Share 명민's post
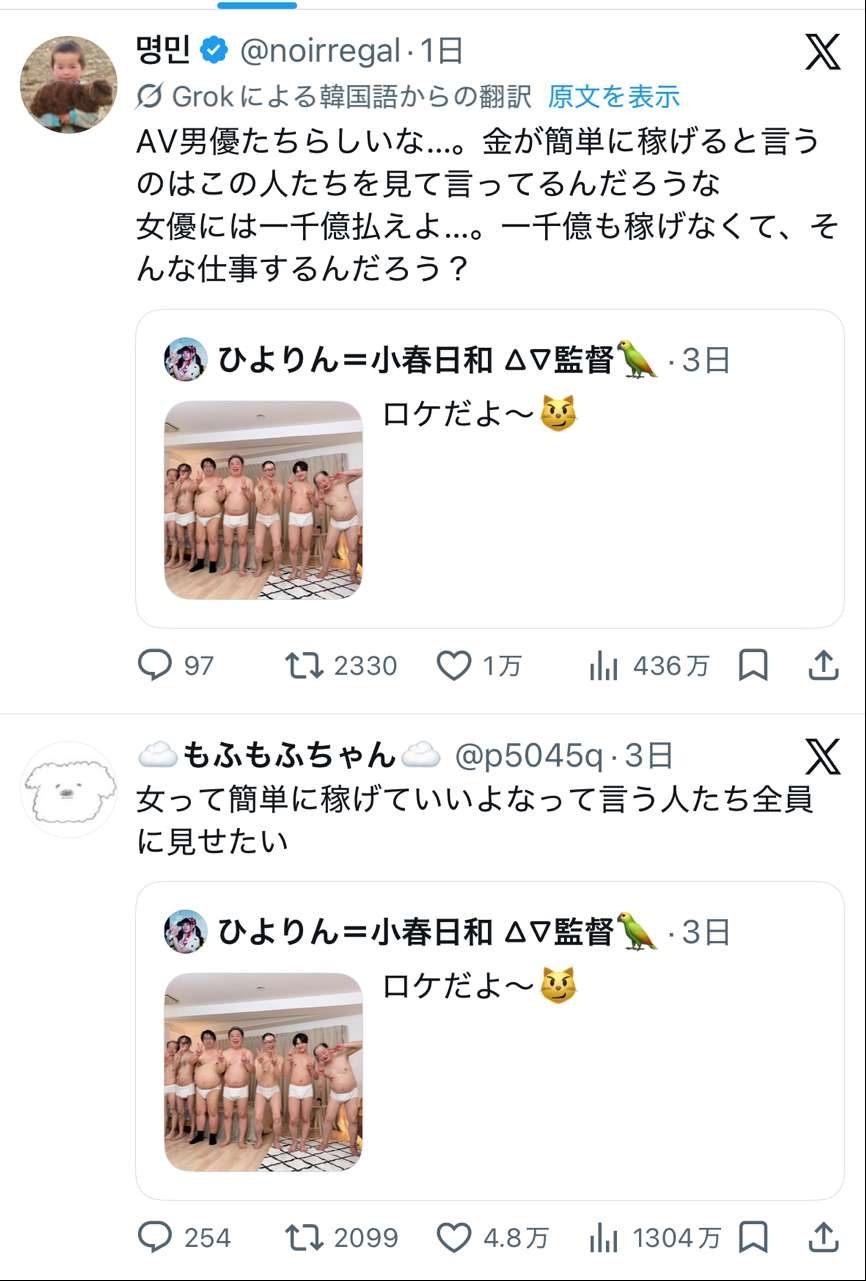The image size is (866, 1281). click(x=822, y=665)
